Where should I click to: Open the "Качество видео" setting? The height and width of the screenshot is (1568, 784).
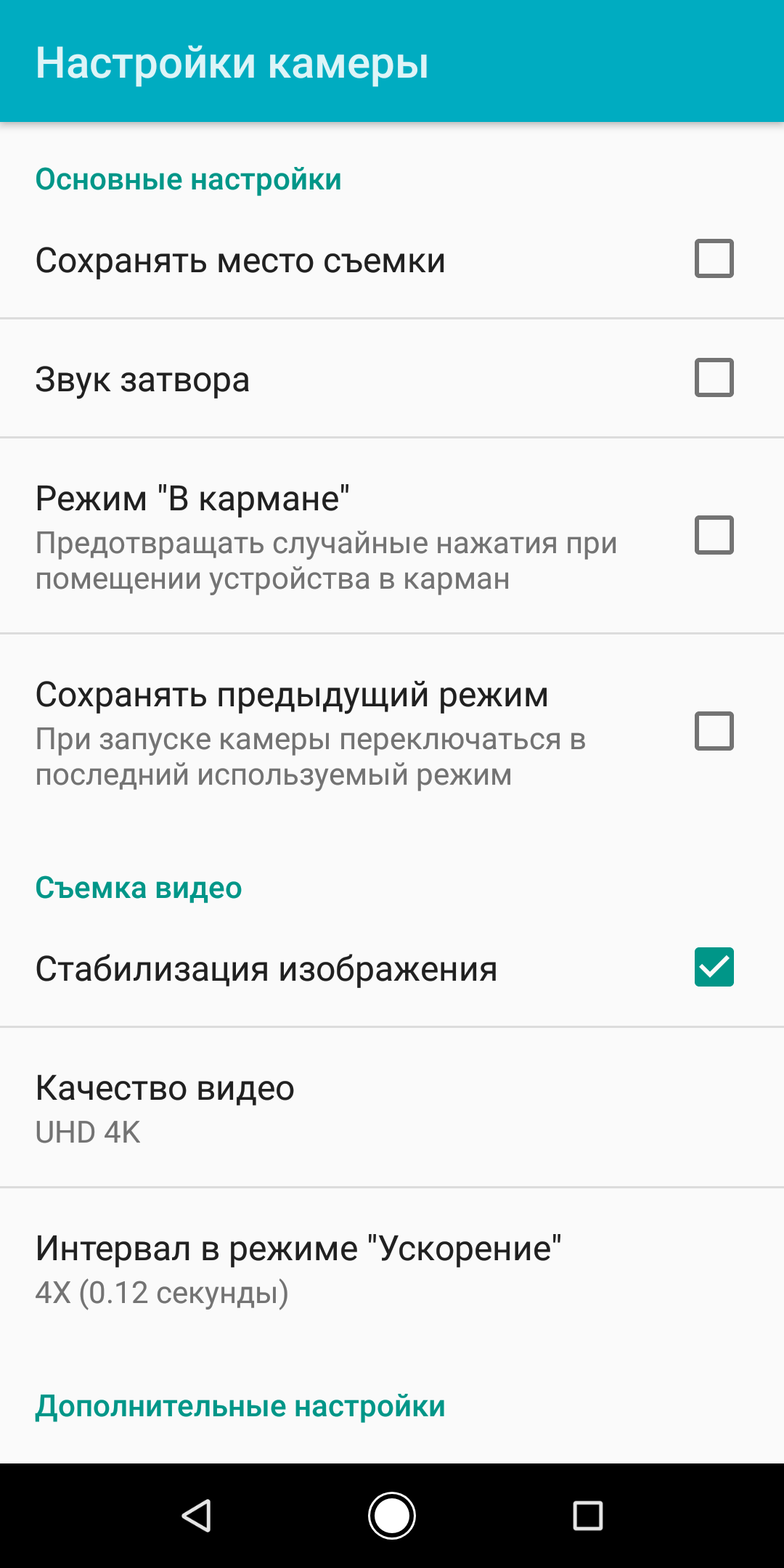click(x=392, y=1108)
